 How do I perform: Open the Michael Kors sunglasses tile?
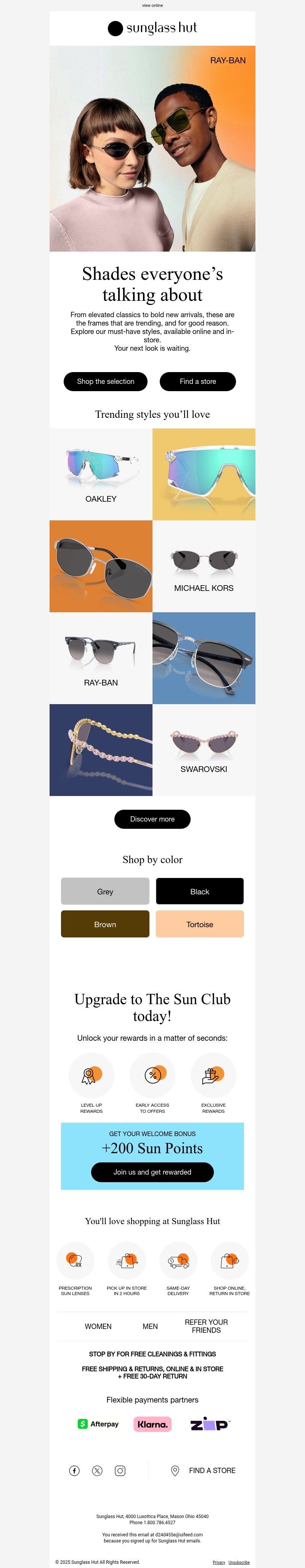click(x=203, y=566)
